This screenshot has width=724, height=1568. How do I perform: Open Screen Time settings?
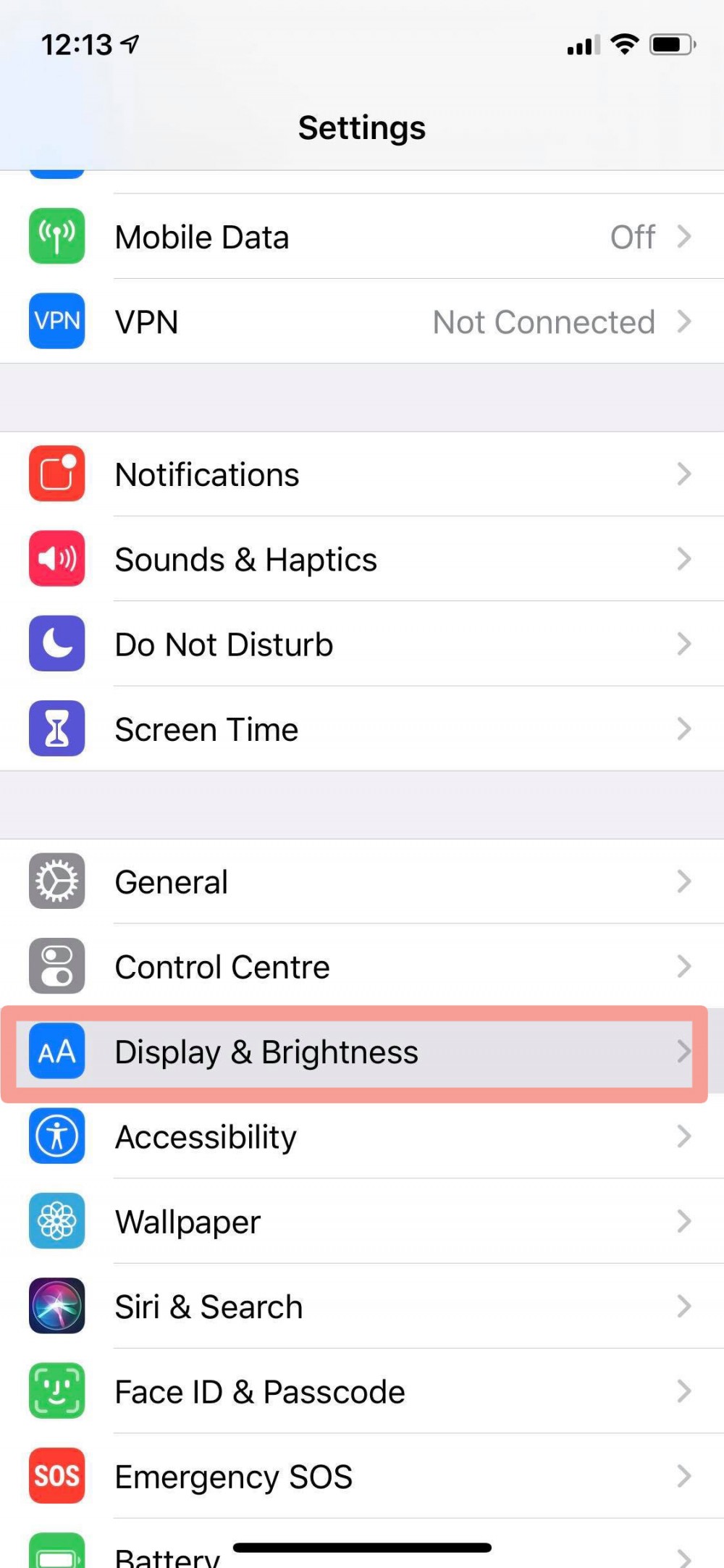362,729
